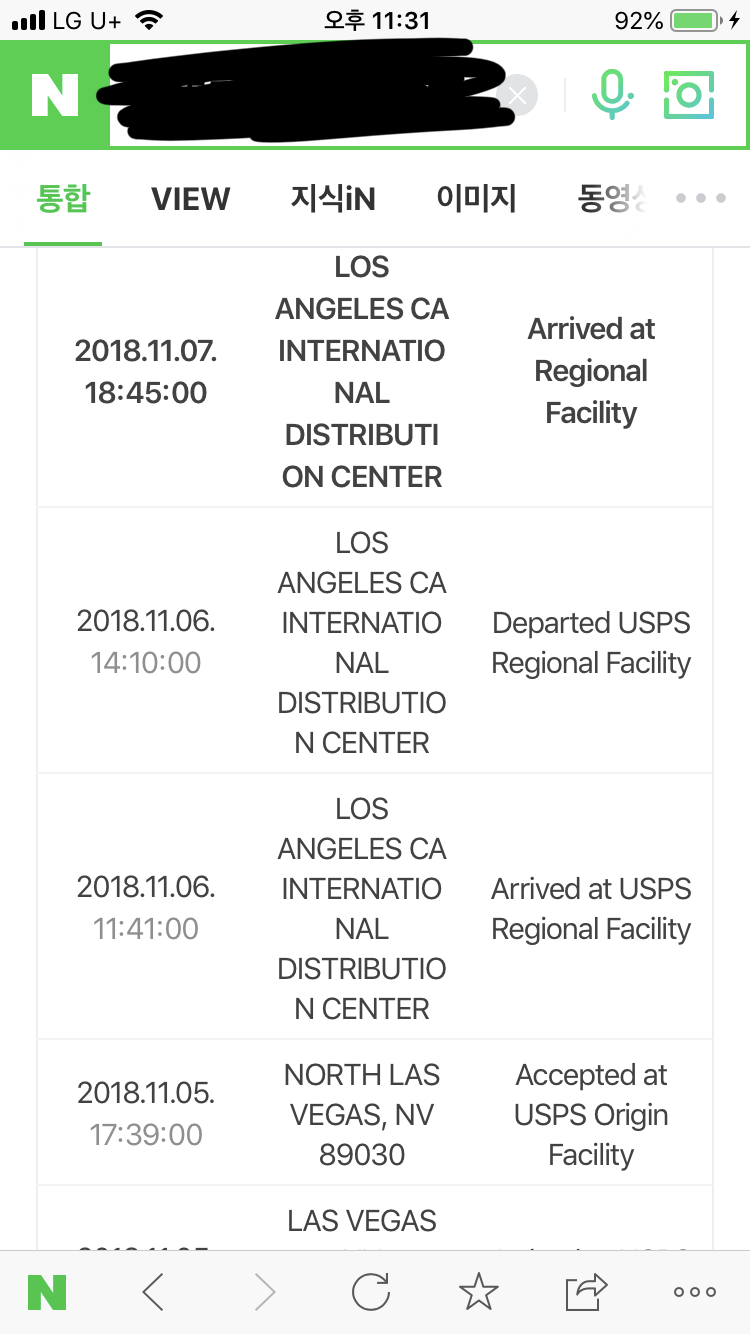Viewport: 750px width, 1334px height.
Task: Go back to the previous page
Action: (x=153, y=1292)
